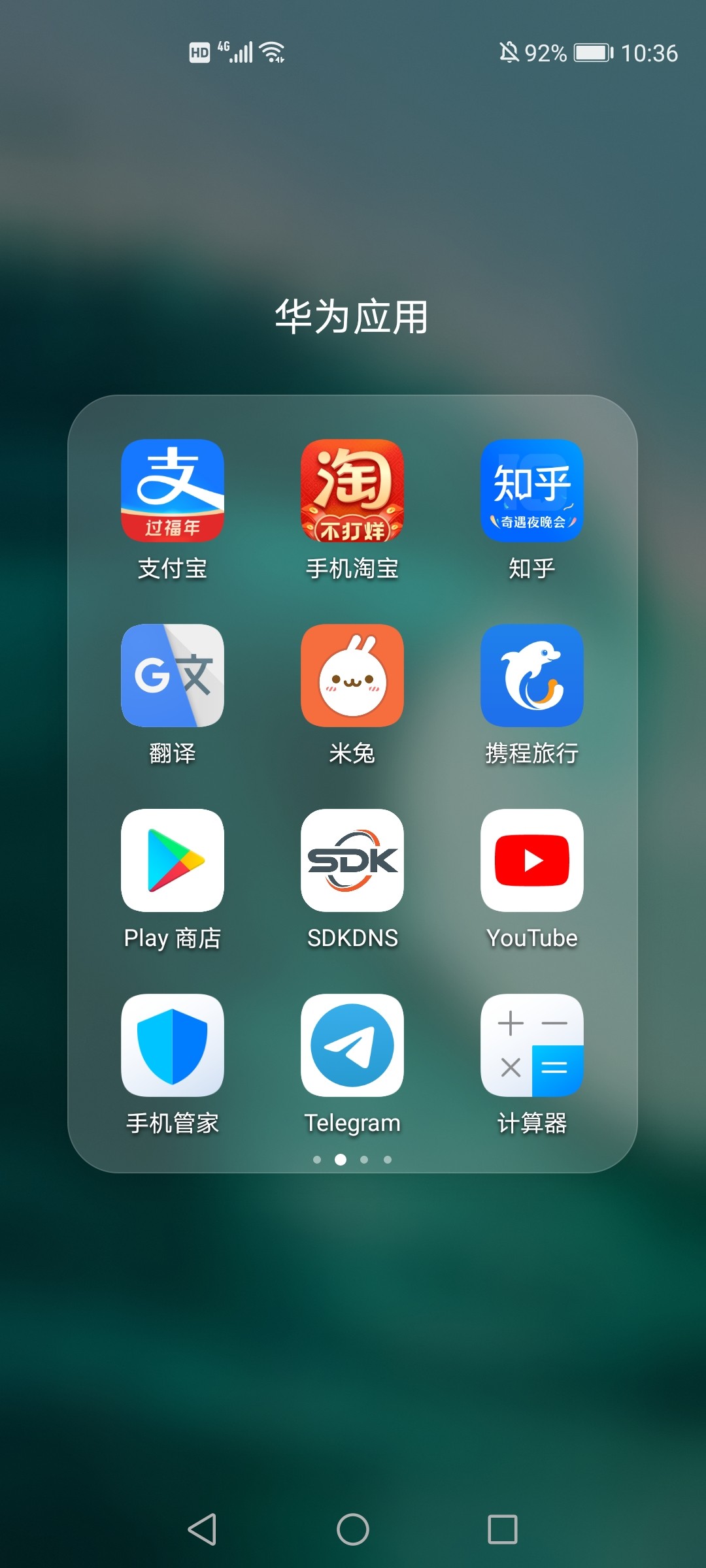
Task: Open 手机管家 (Phone Manager)
Action: [173, 1045]
